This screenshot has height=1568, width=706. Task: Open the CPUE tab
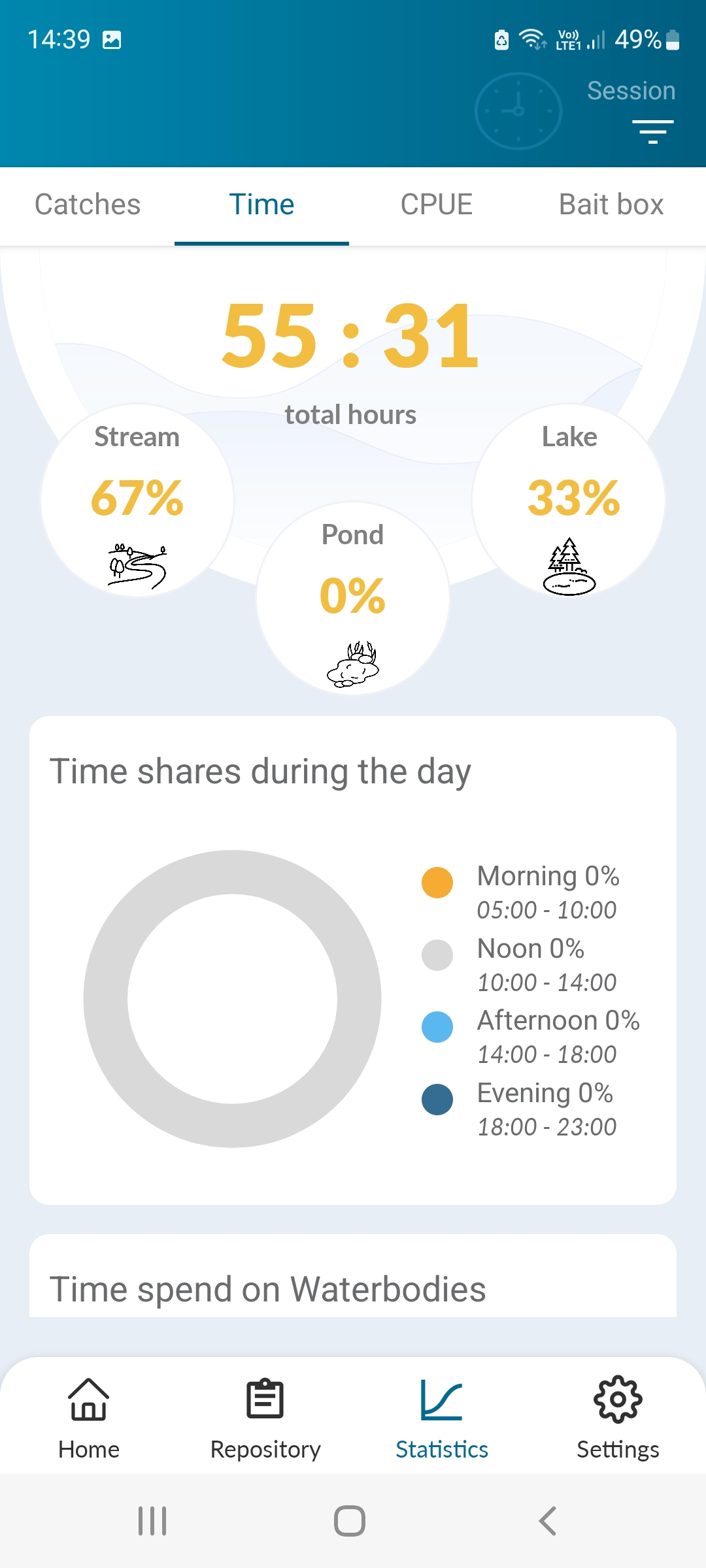(x=436, y=205)
